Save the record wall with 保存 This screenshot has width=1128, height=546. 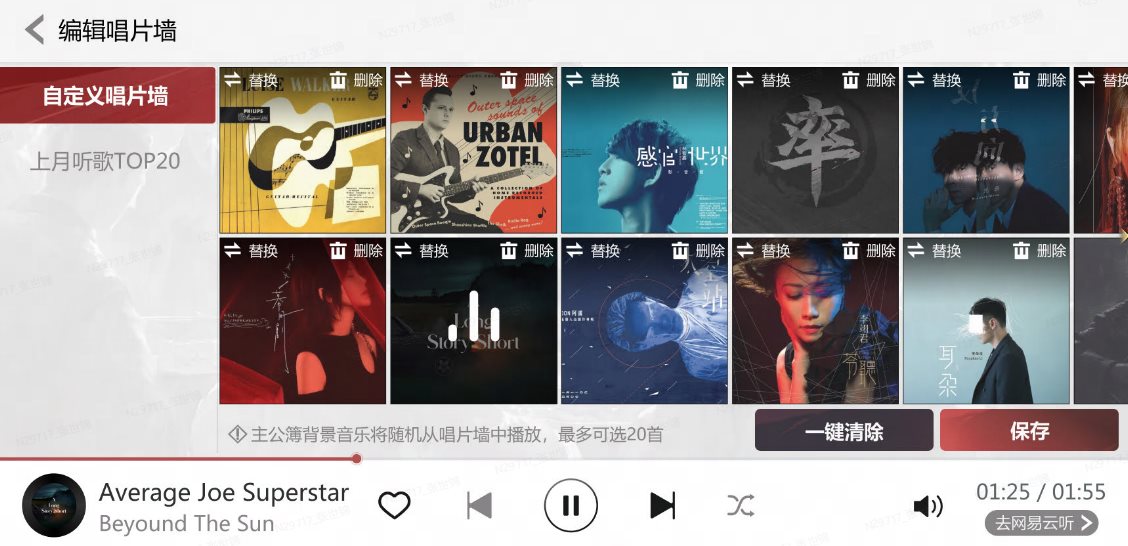click(x=1029, y=432)
